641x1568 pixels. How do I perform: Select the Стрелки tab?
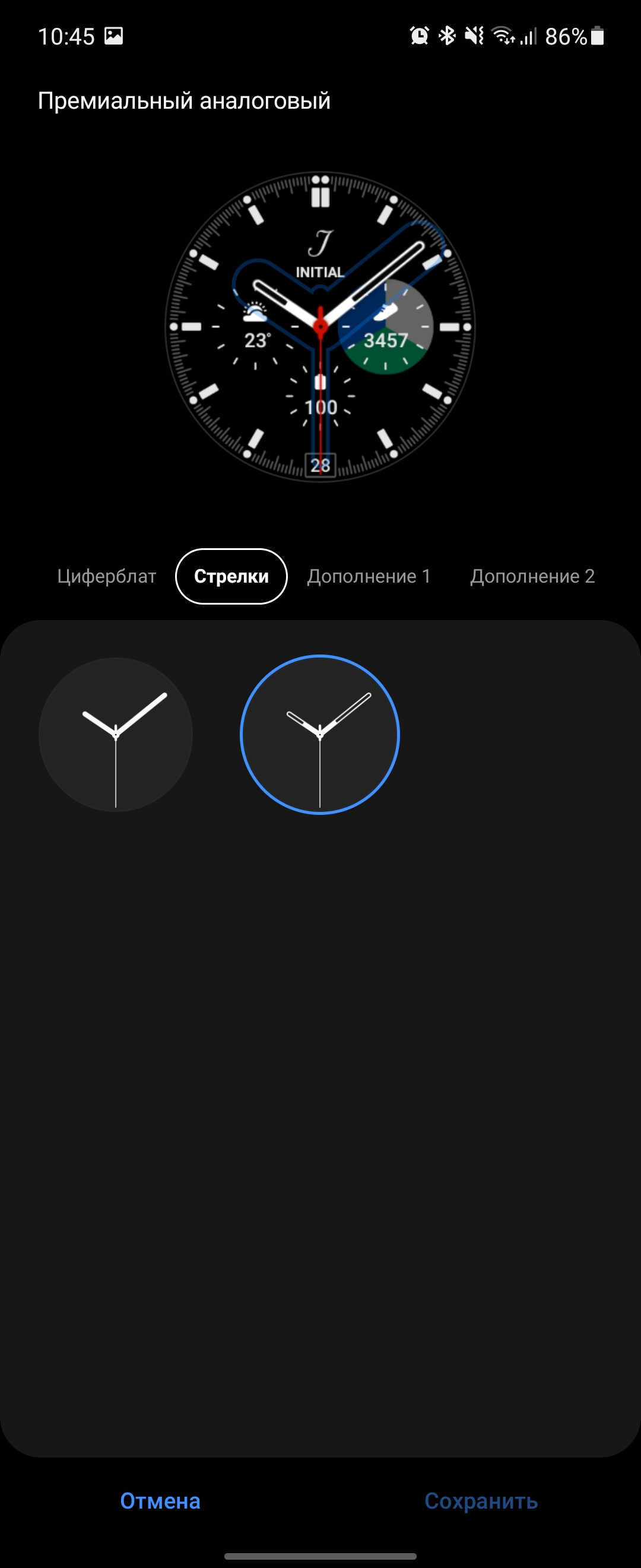point(231,576)
